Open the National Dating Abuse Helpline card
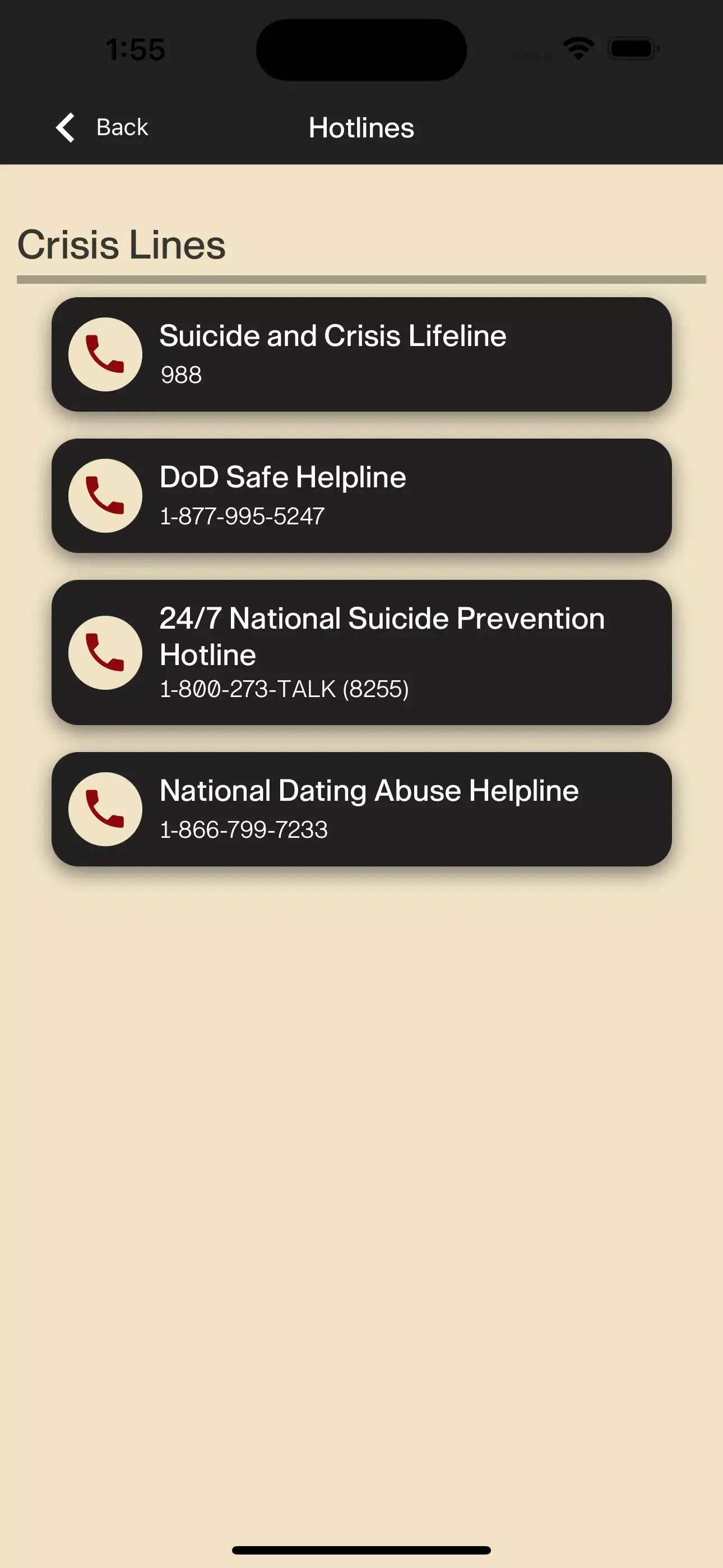The height and width of the screenshot is (1568, 723). (x=362, y=809)
